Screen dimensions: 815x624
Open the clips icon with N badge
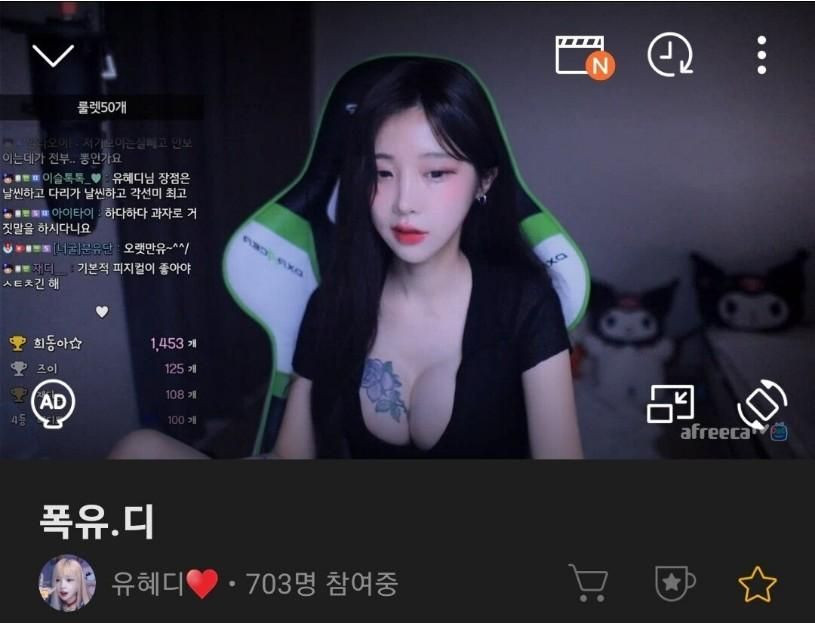[584, 56]
